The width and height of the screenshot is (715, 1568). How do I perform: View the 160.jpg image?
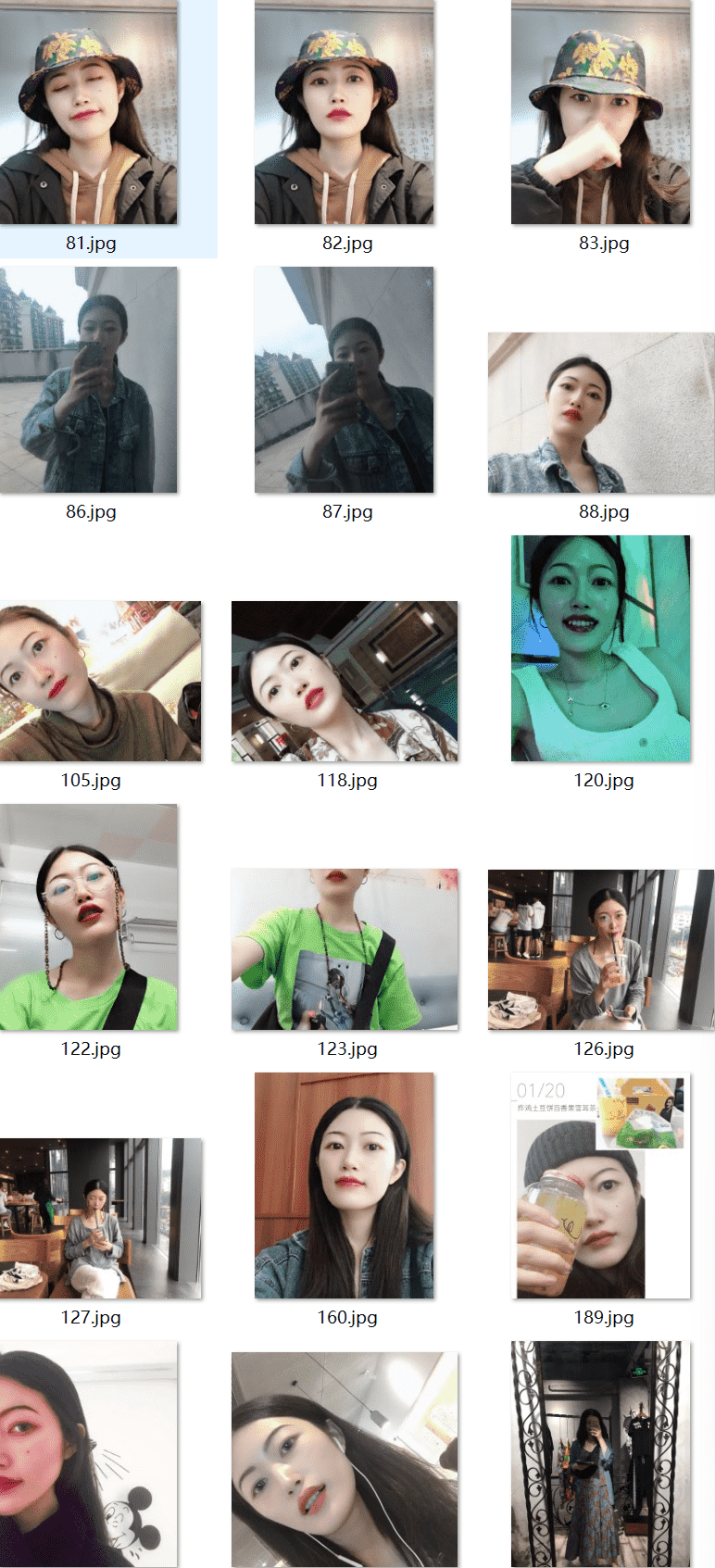click(x=344, y=1185)
